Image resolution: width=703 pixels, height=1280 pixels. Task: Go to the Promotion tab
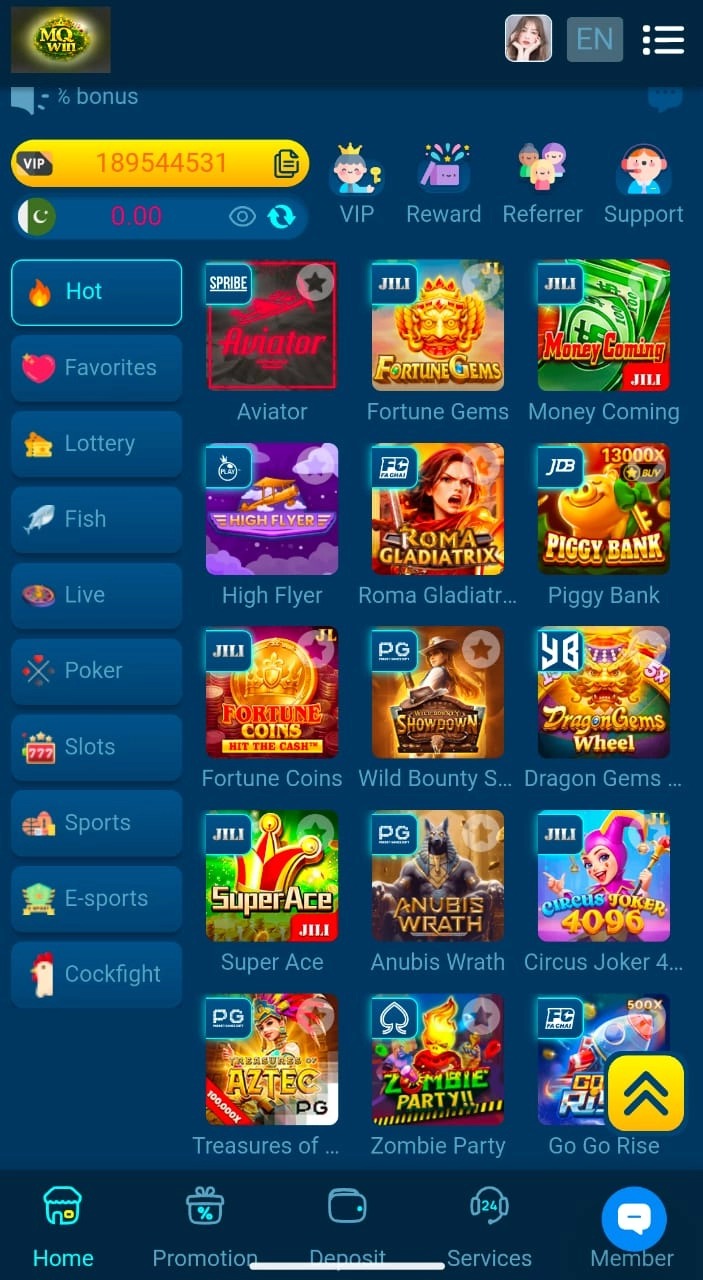click(205, 1226)
